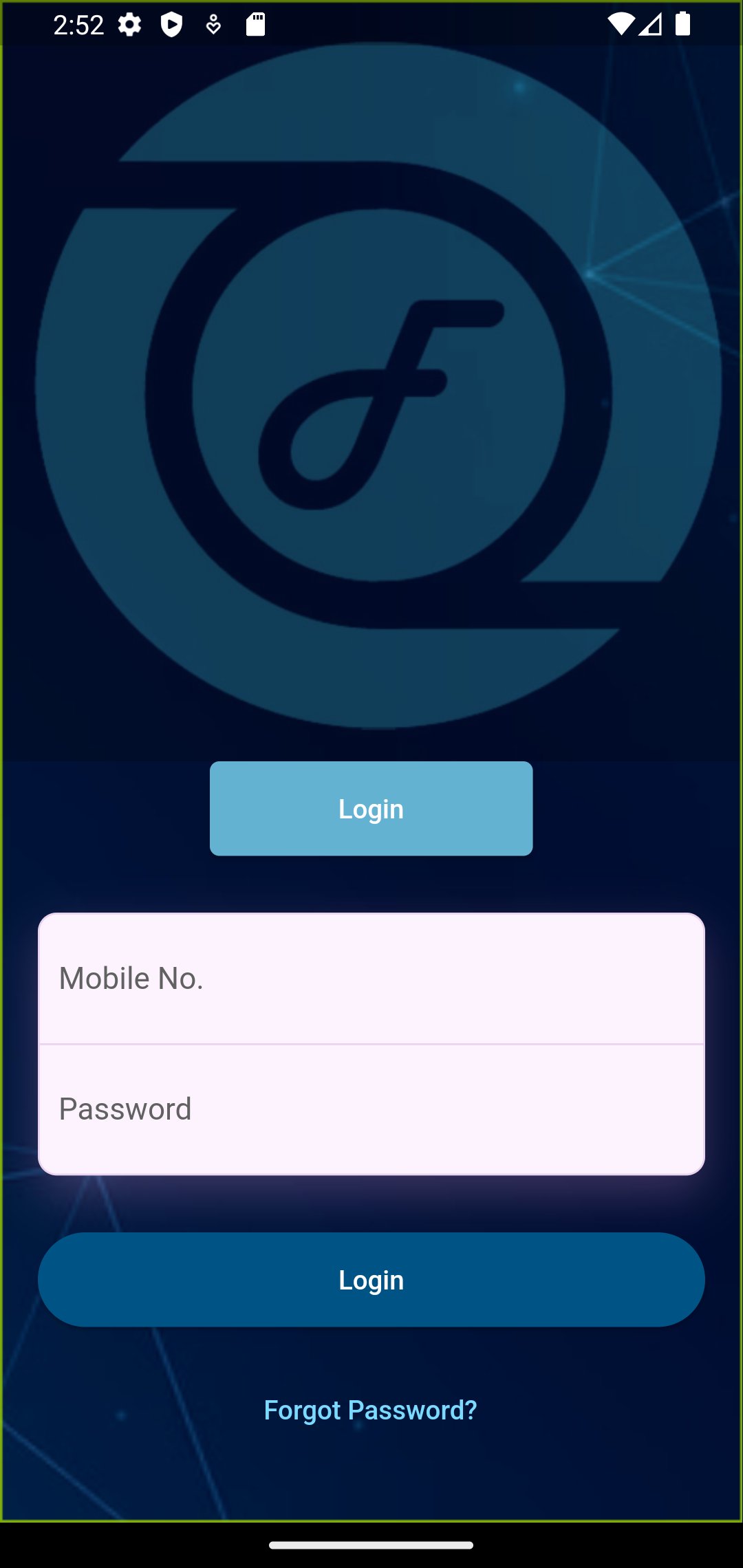The height and width of the screenshot is (1568, 743).
Task: Tap the battery indicator icon
Action: pyautogui.click(x=684, y=25)
